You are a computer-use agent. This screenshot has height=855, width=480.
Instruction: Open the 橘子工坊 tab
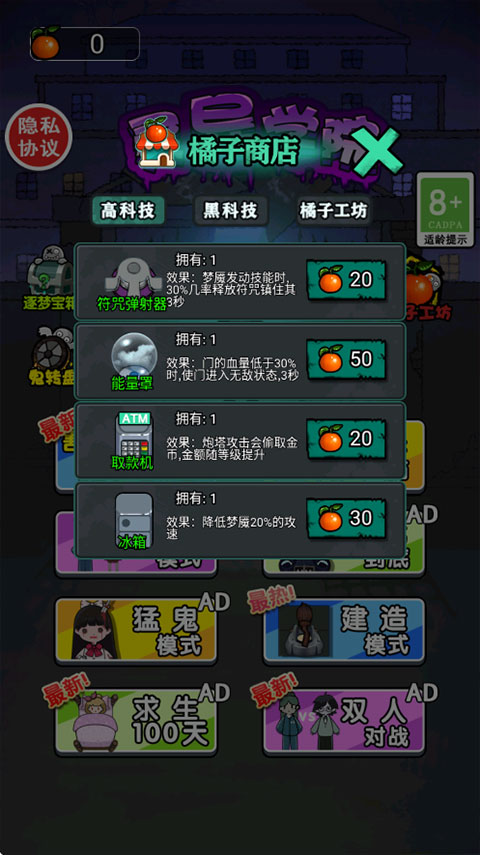333,210
